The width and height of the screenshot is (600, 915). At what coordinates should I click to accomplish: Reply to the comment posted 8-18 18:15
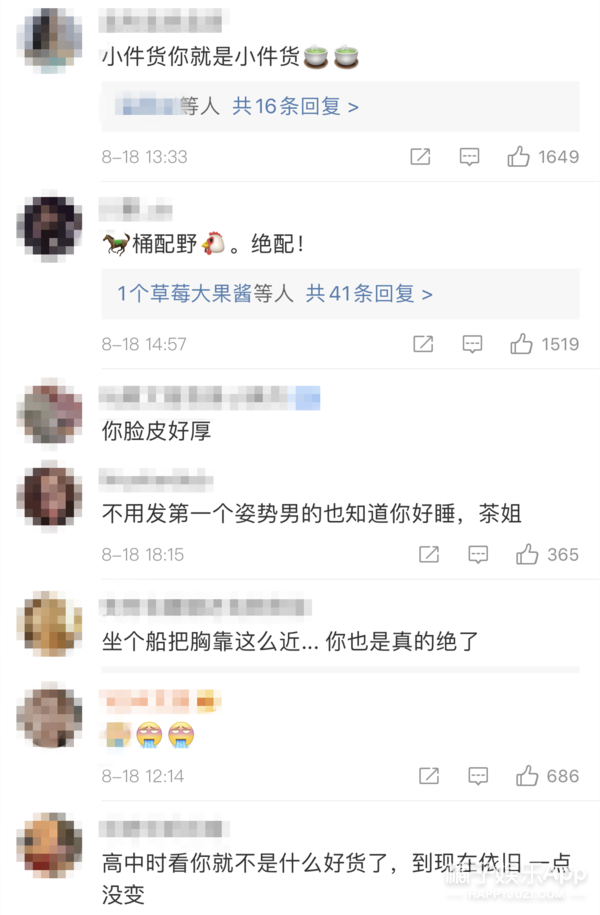coord(478,554)
